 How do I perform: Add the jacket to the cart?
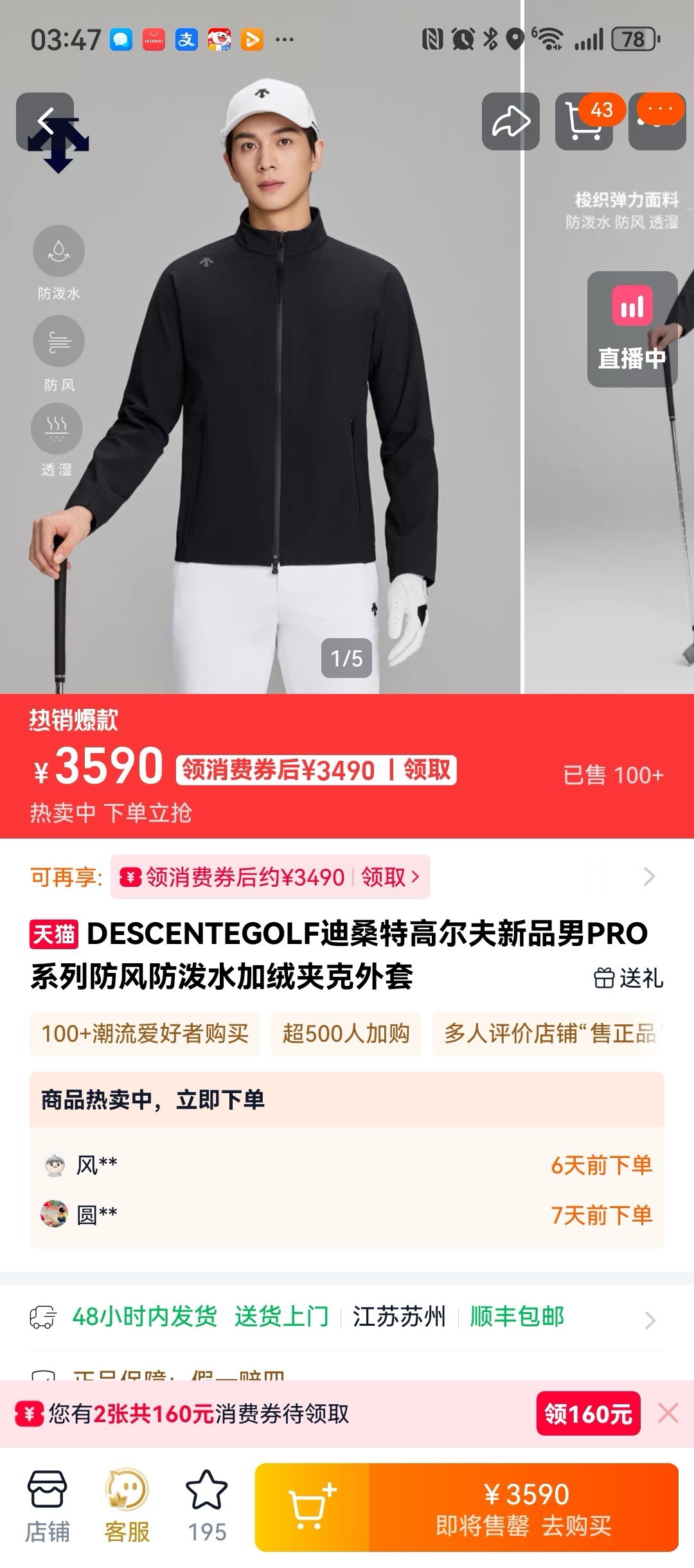point(312,1507)
